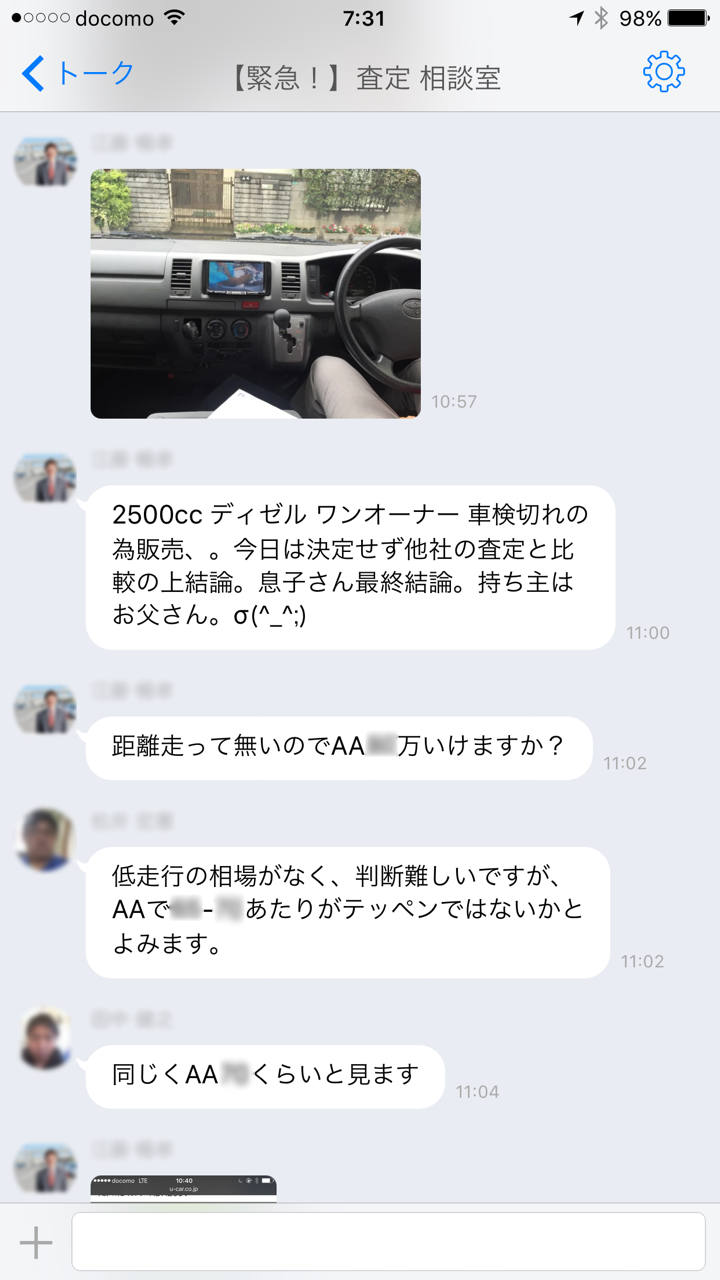
Task: Focus the message input field
Action: [388, 1242]
